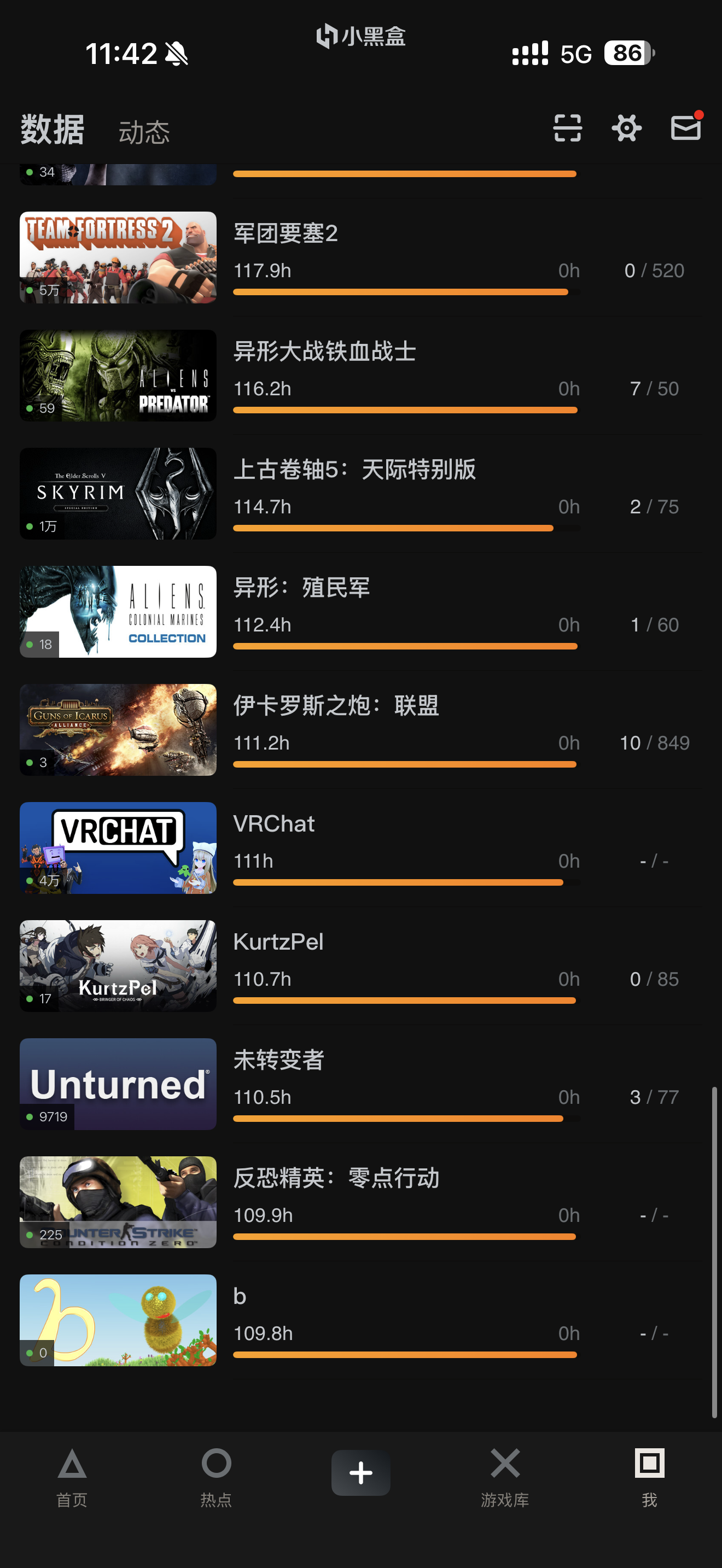Switch to the 动态 tab
The height and width of the screenshot is (1568, 722).
144,132
